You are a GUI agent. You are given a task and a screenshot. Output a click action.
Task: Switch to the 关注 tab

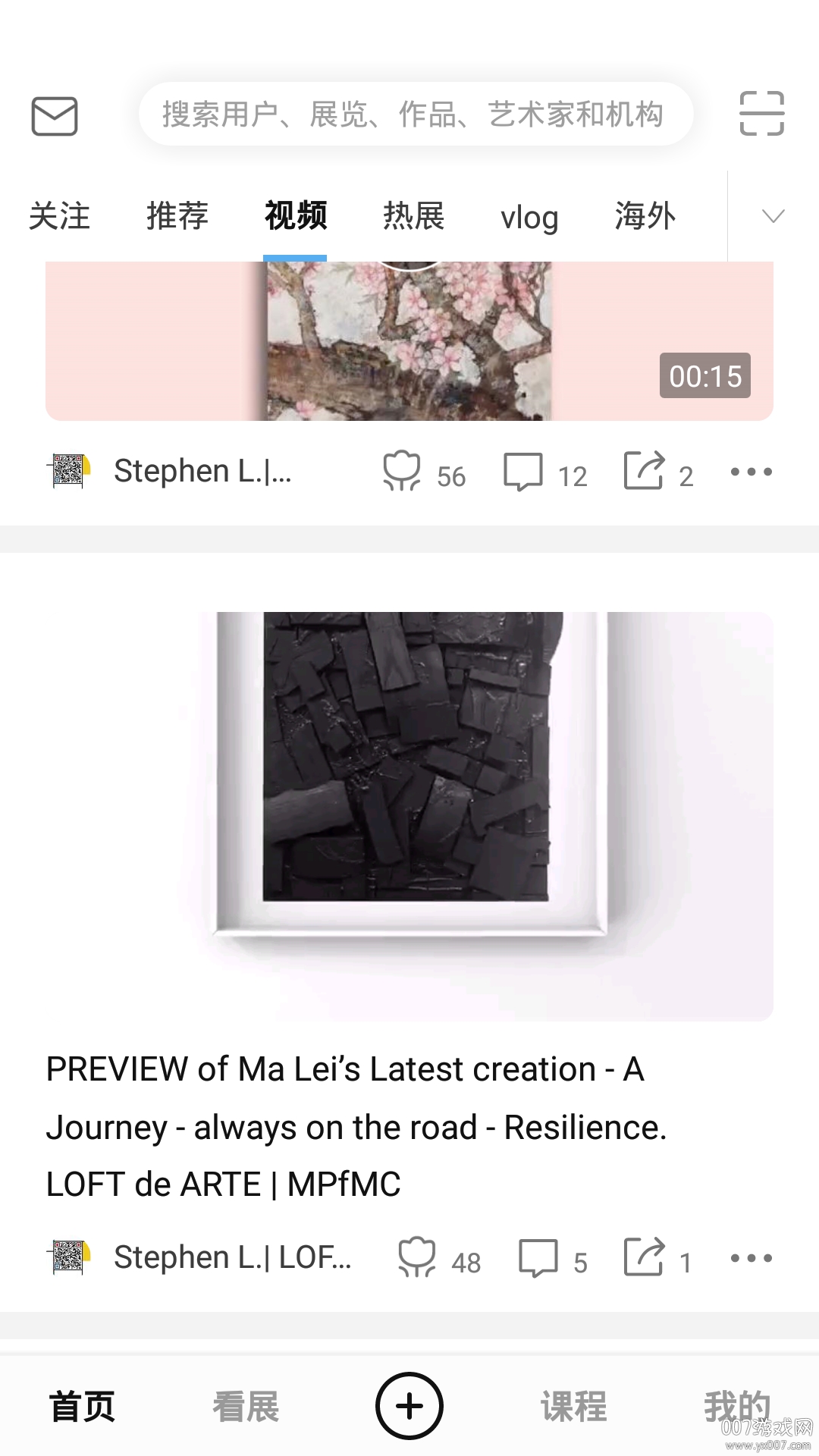(x=59, y=216)
